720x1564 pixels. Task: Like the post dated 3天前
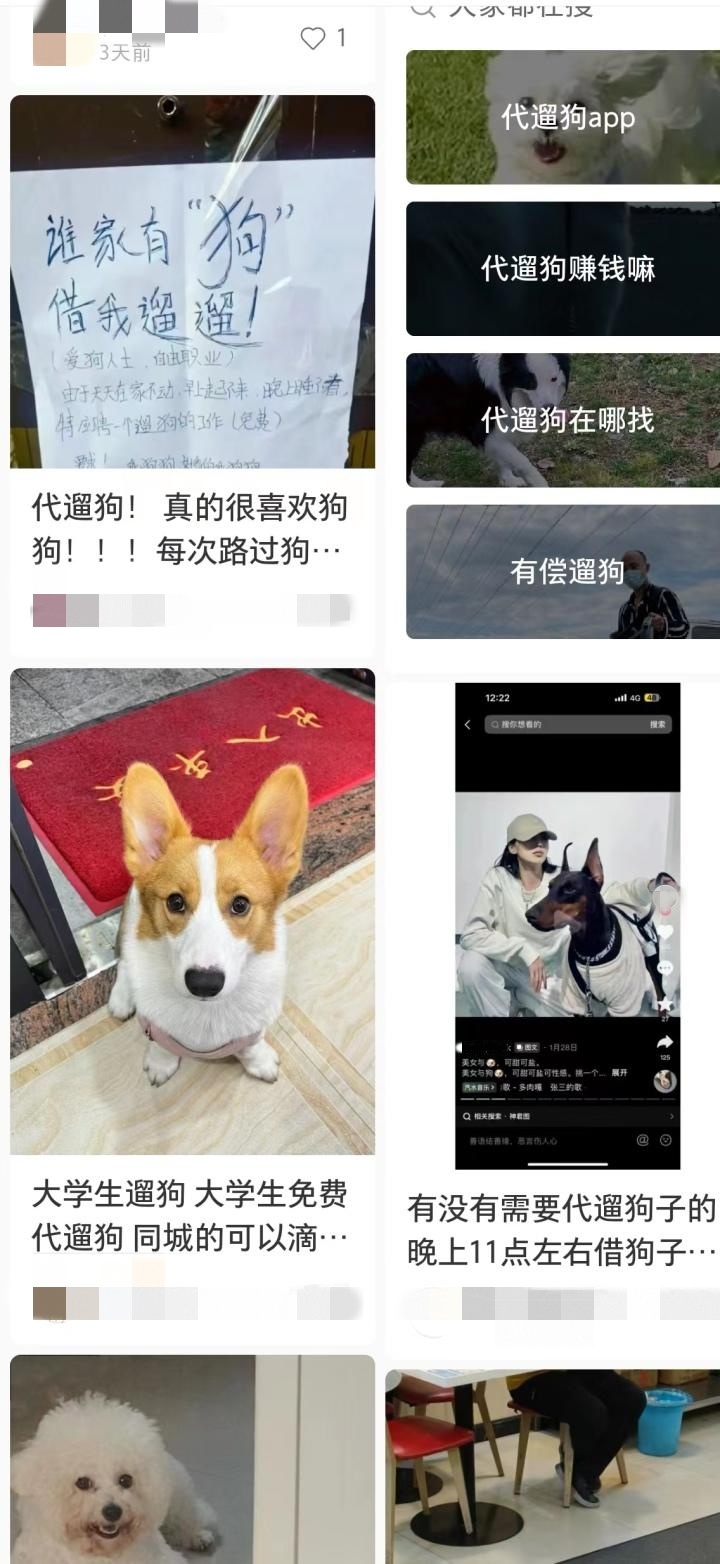314,39
